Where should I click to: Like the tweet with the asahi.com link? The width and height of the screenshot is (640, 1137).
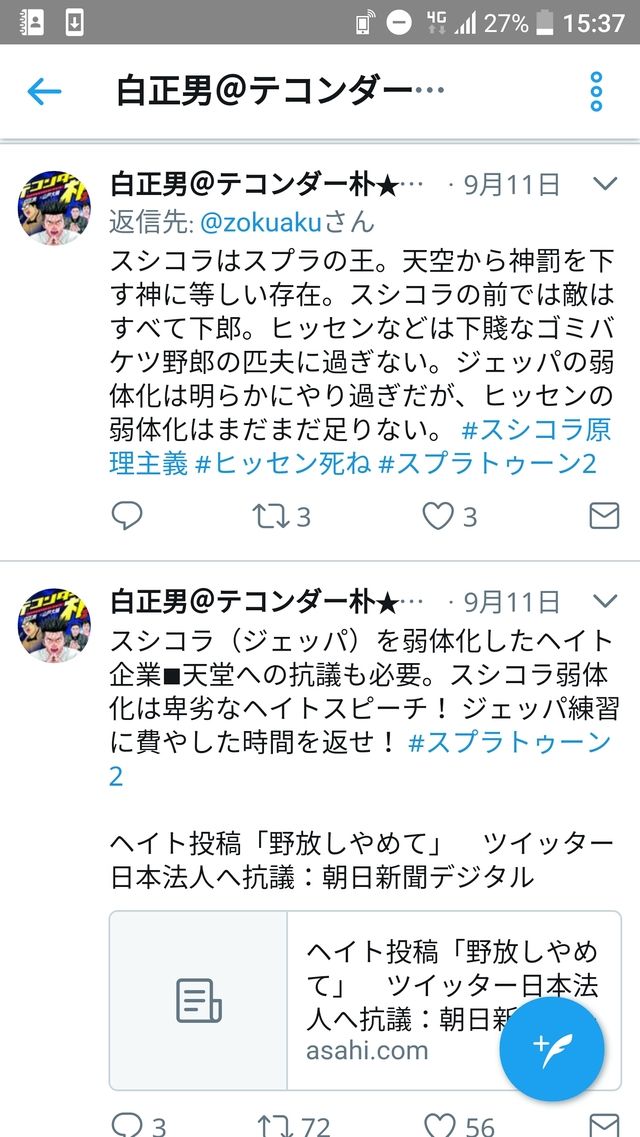coord(438,1126)
